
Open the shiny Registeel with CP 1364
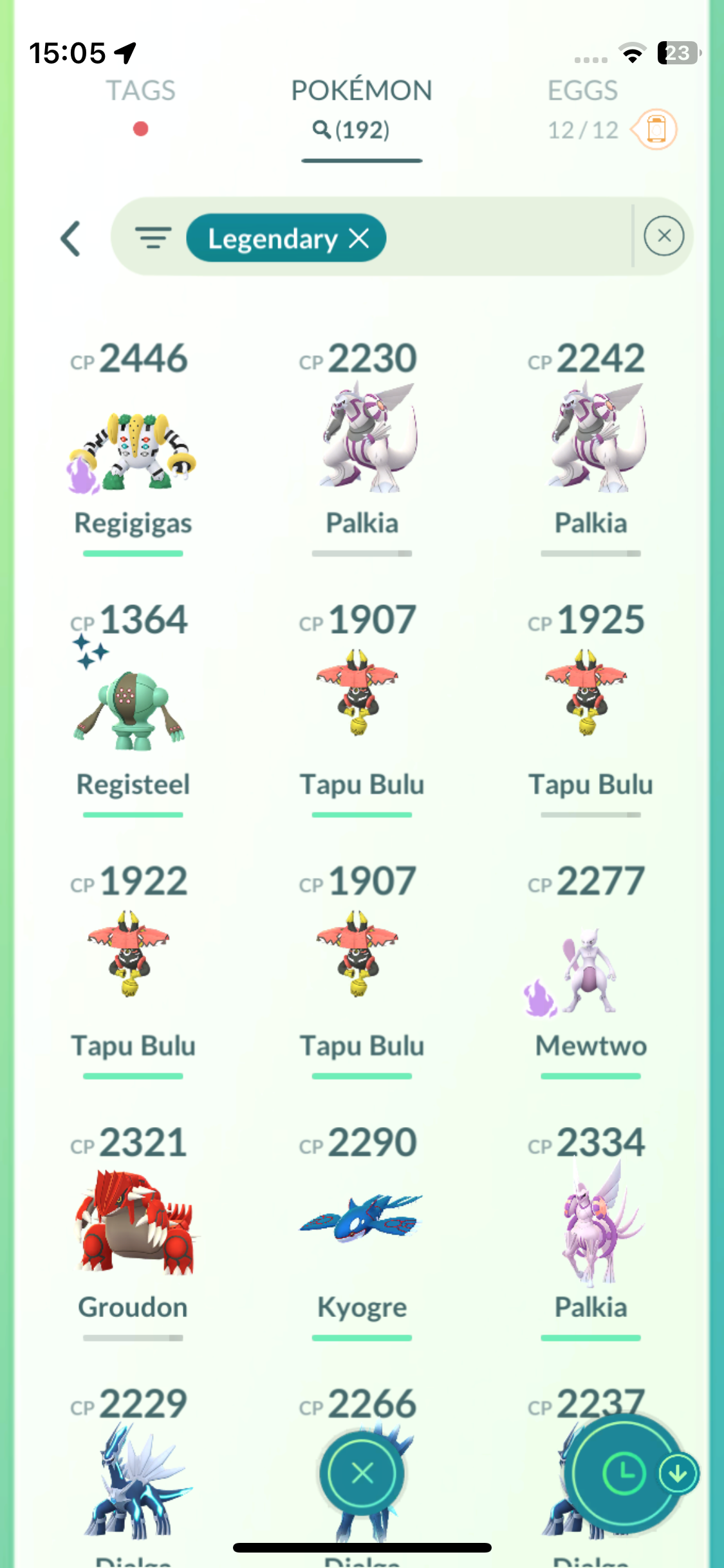[x=133, y=708]
